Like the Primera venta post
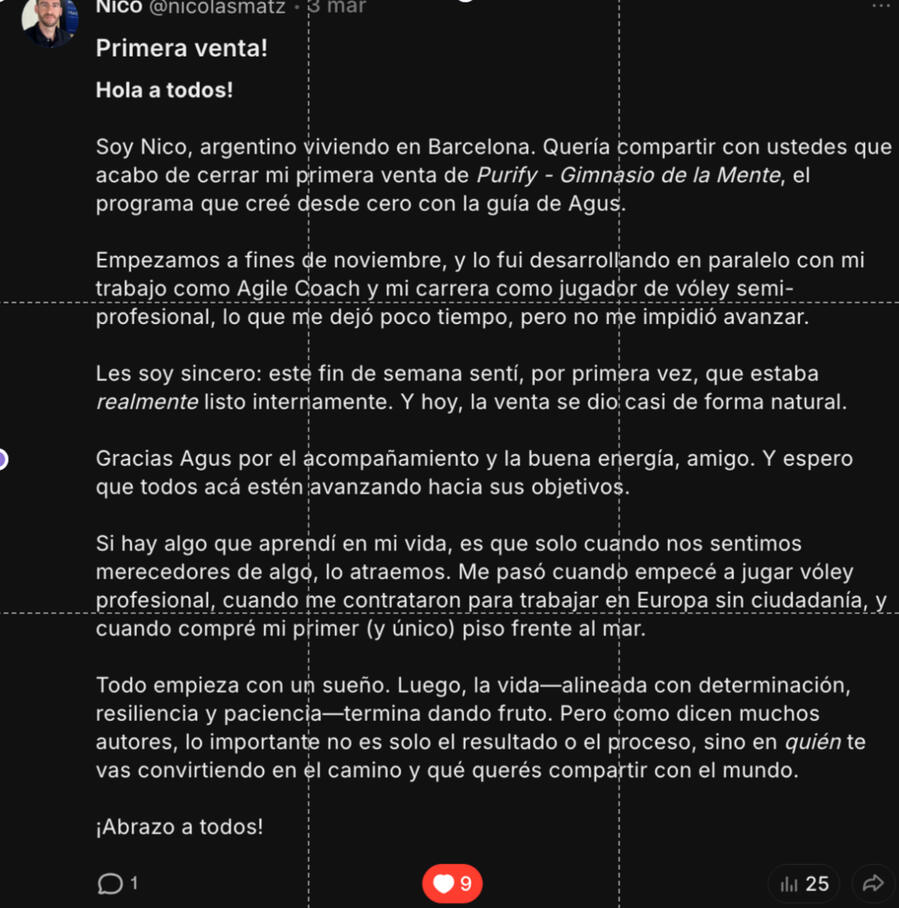This screenshot has height=908, width=899. point(452,884)
